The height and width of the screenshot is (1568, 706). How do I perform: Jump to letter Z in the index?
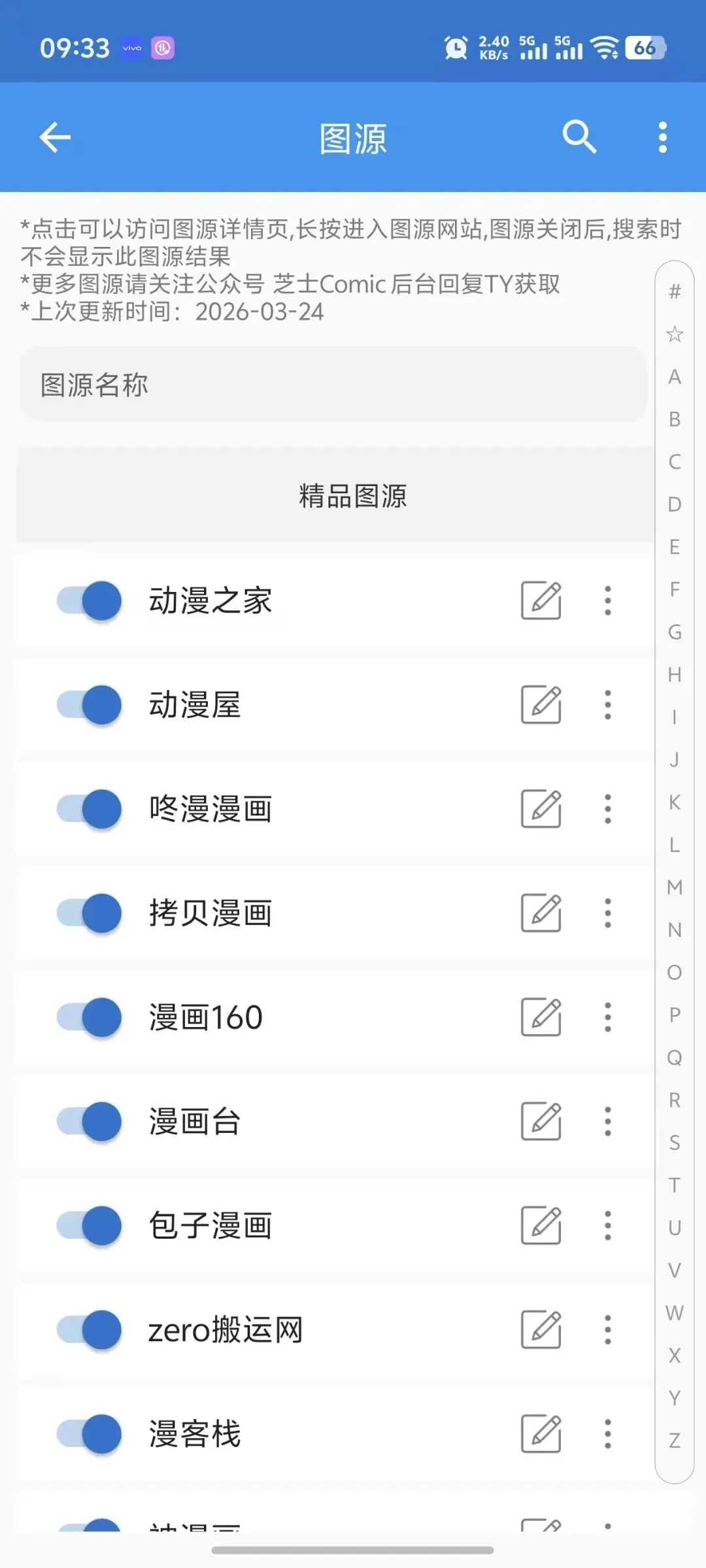(675, 1440)
